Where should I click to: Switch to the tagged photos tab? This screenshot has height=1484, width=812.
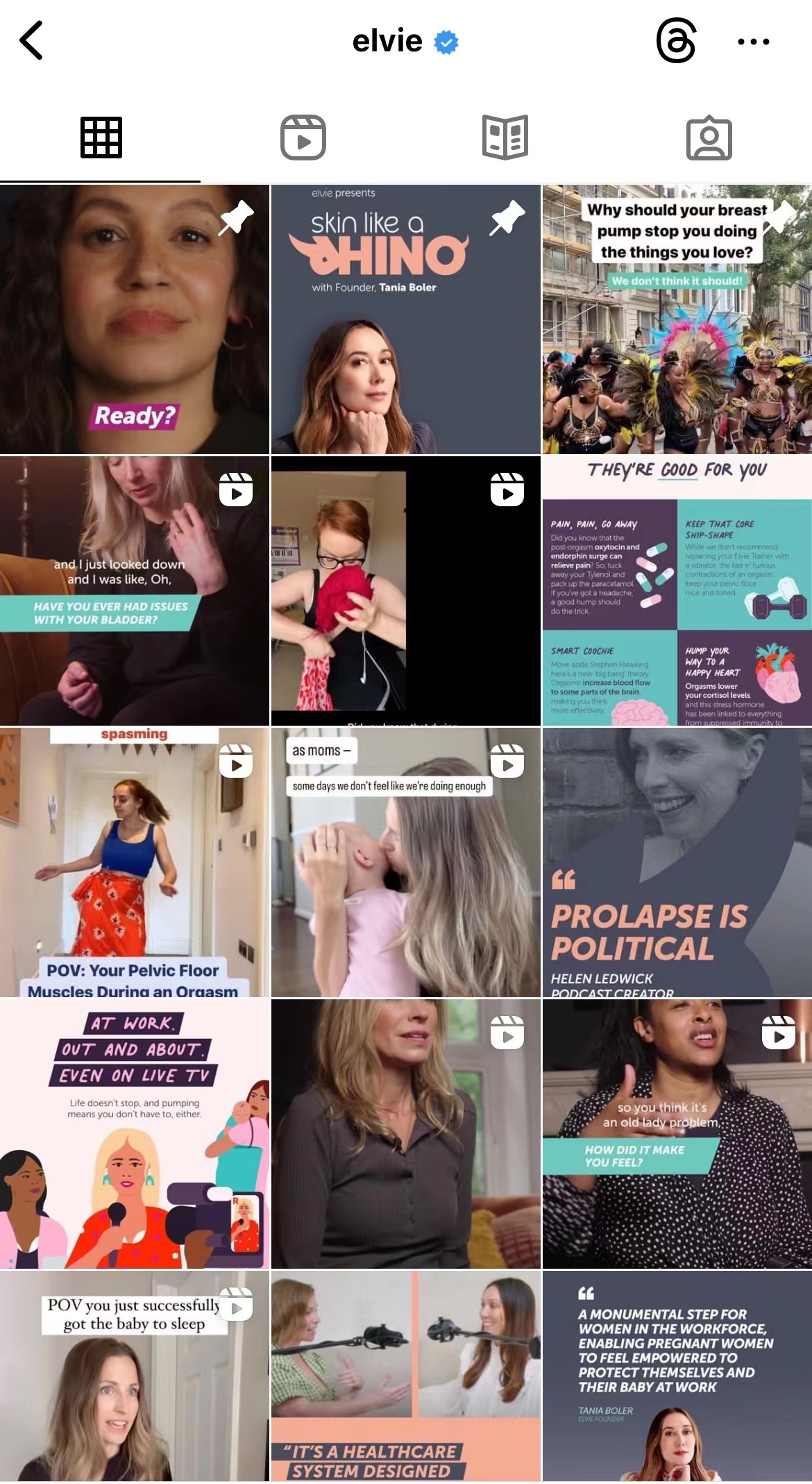click(709, 137)
